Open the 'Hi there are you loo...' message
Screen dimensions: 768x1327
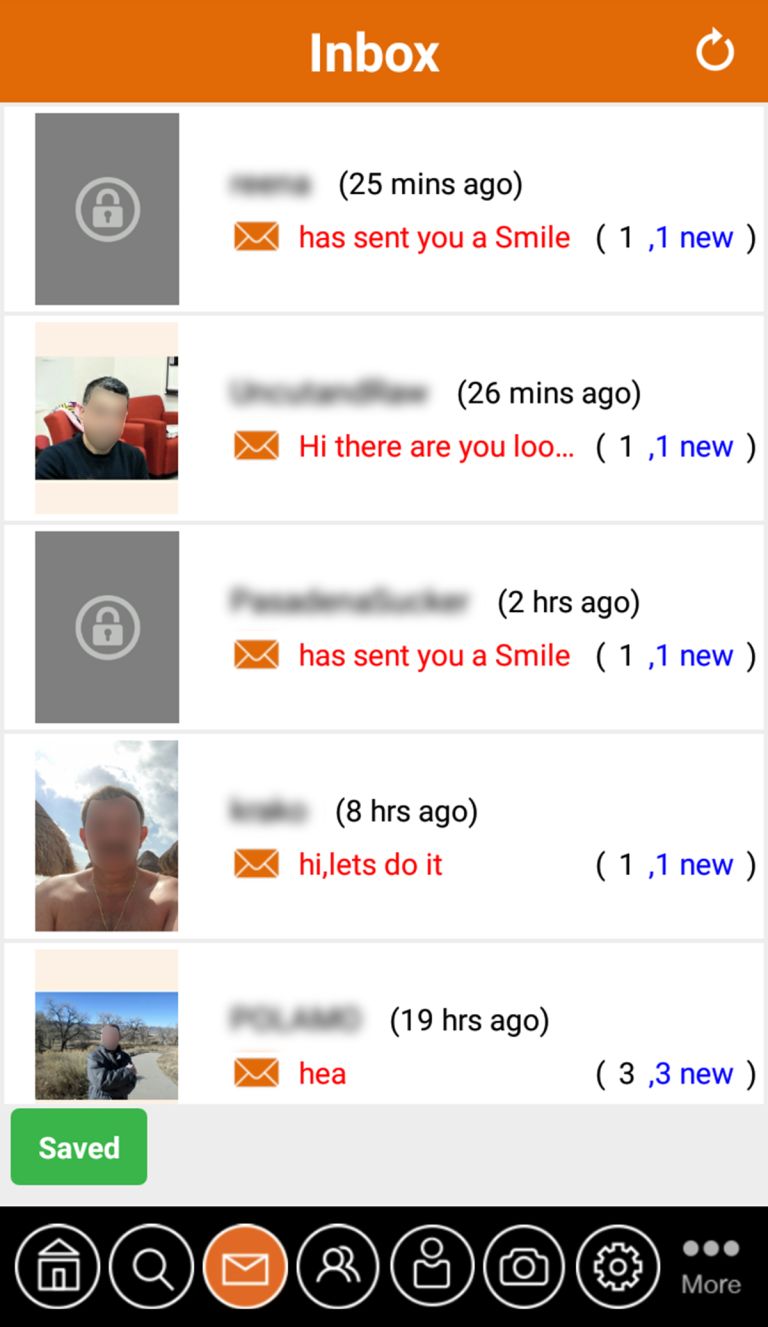click(x=437, y=446)
